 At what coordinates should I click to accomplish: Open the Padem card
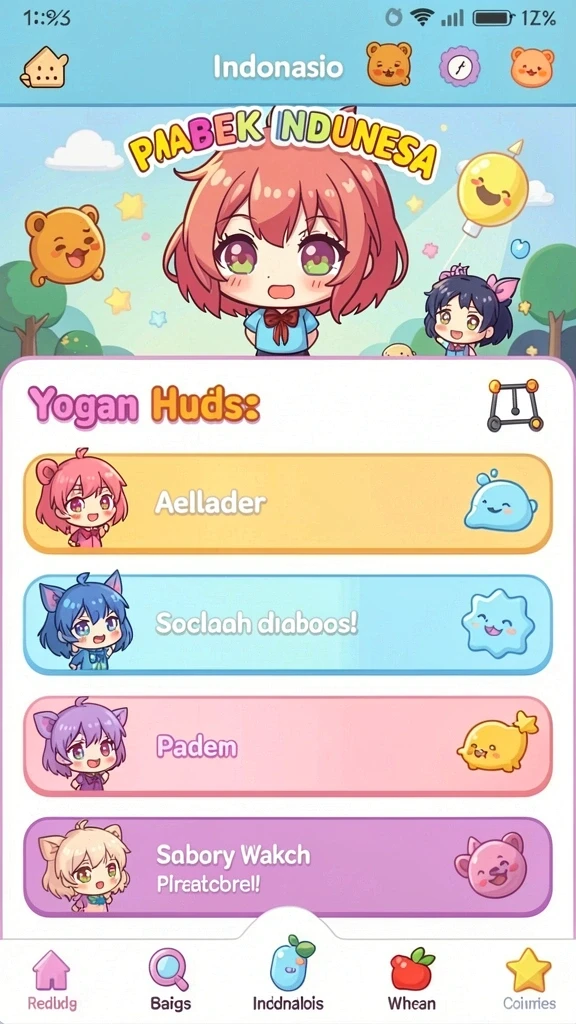click(x=288, y=746)
